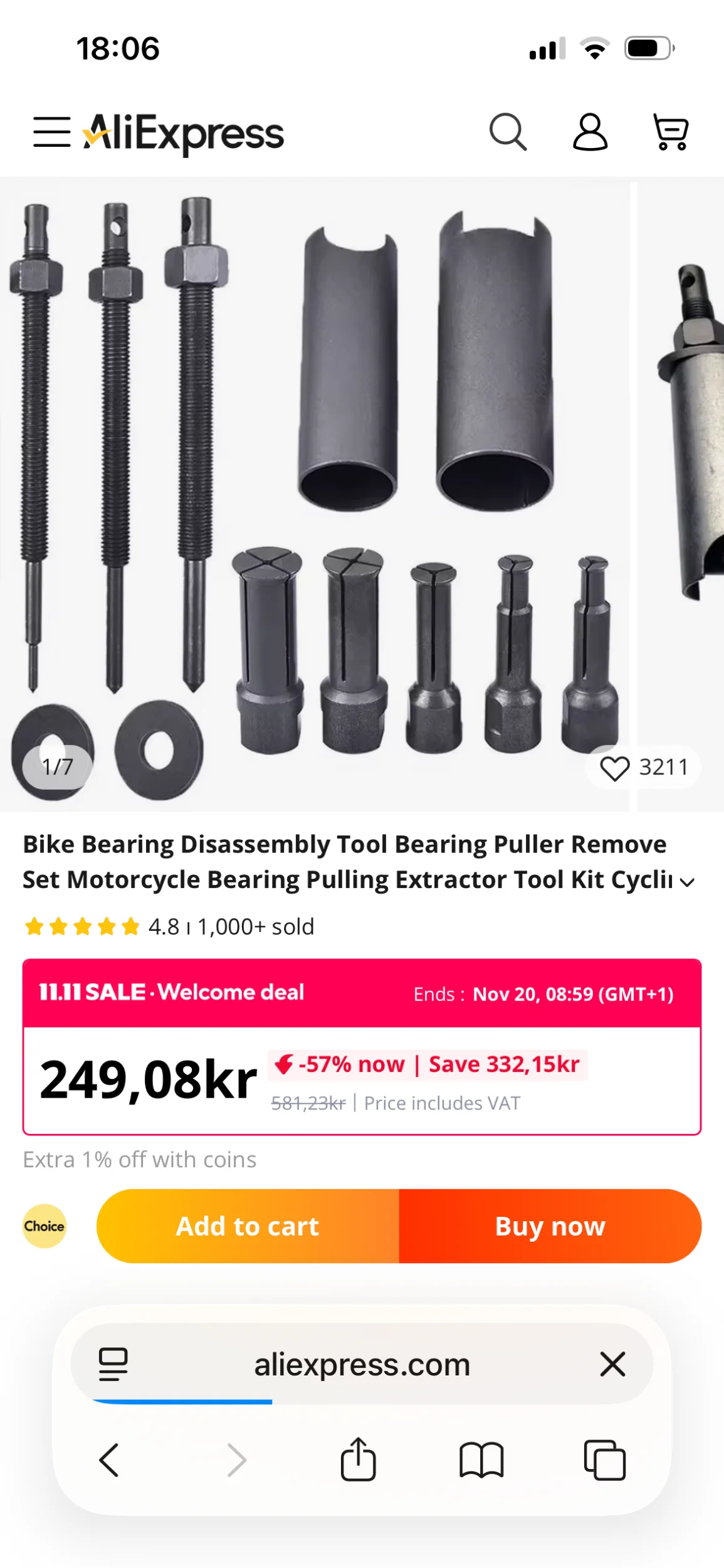Open the AliExpress home logo
The height and width of the screenshot is (1568, 724).
(x=184, y=133)
